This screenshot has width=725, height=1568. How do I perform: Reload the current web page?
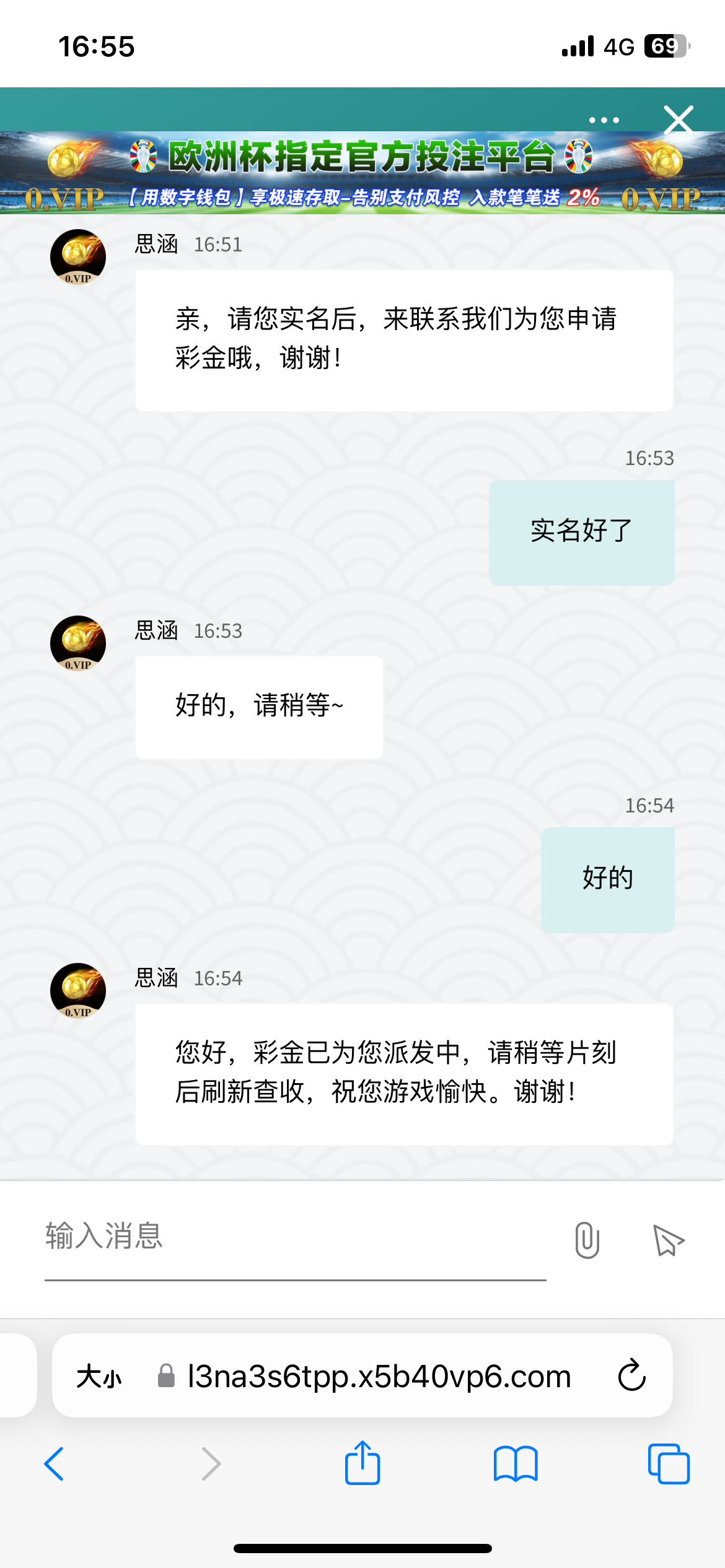(631, 1376)
